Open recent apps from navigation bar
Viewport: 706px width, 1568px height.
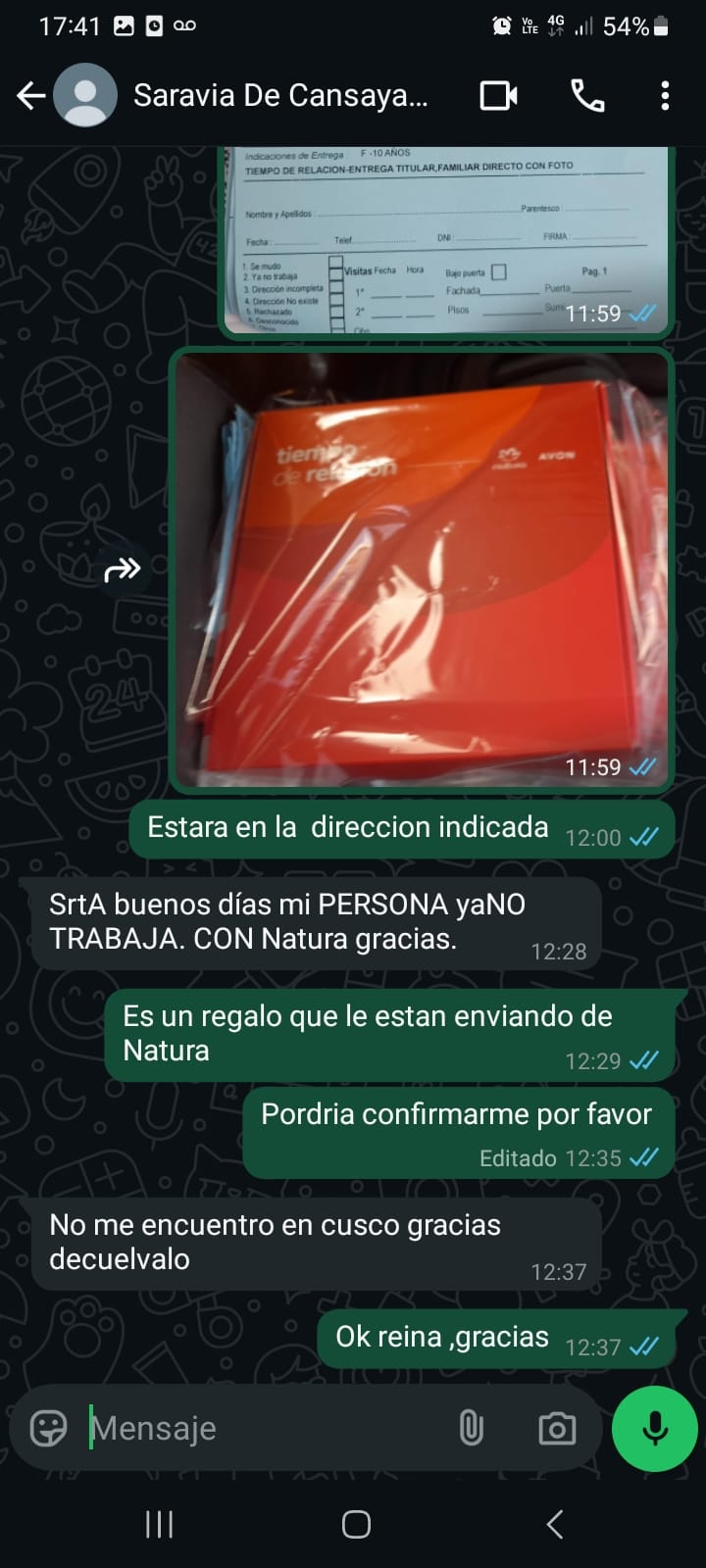click(x=159, y=1524)
